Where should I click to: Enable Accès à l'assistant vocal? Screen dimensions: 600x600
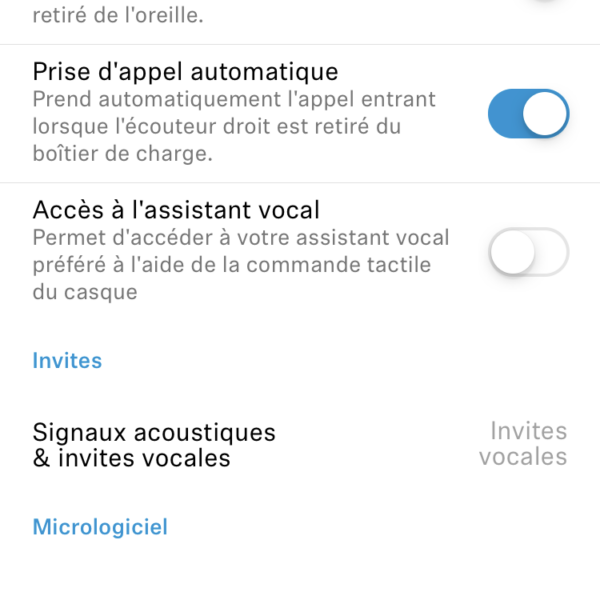coord(528,252)
